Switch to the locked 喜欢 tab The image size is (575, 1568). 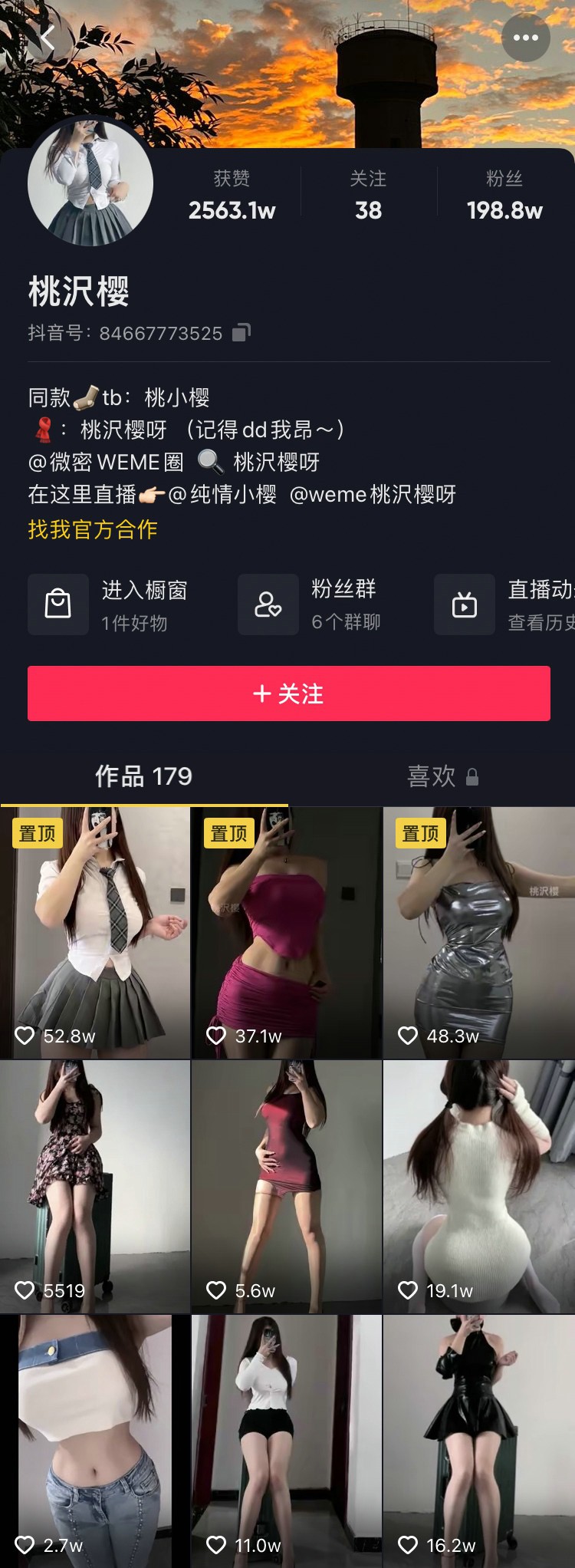pos(442,776)
